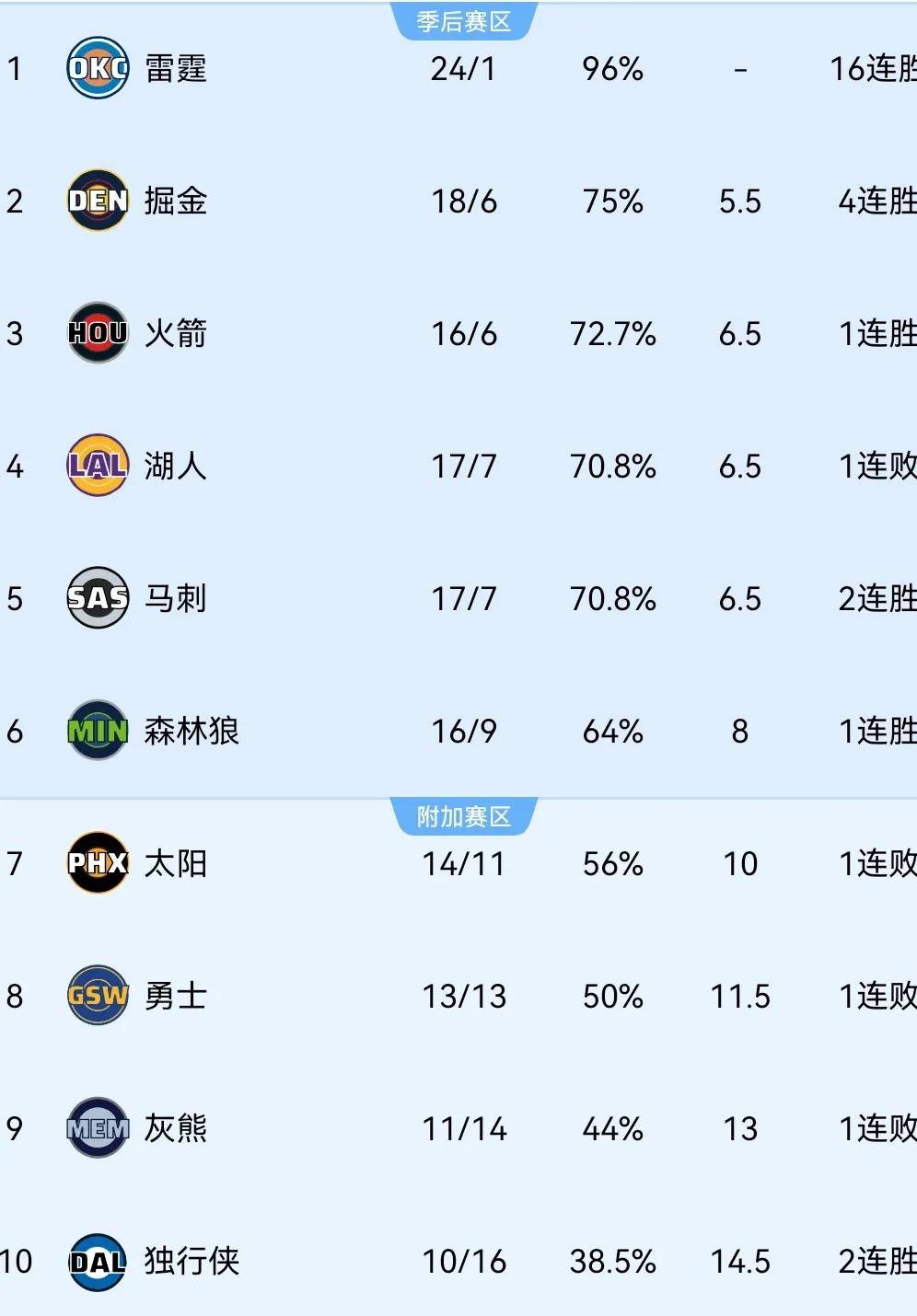Image resolution: width=917 pixels, height=1316 pixels.
Task: Open the PHX Suns team logo
Action: pyautogui.click(x=96, y=864)
